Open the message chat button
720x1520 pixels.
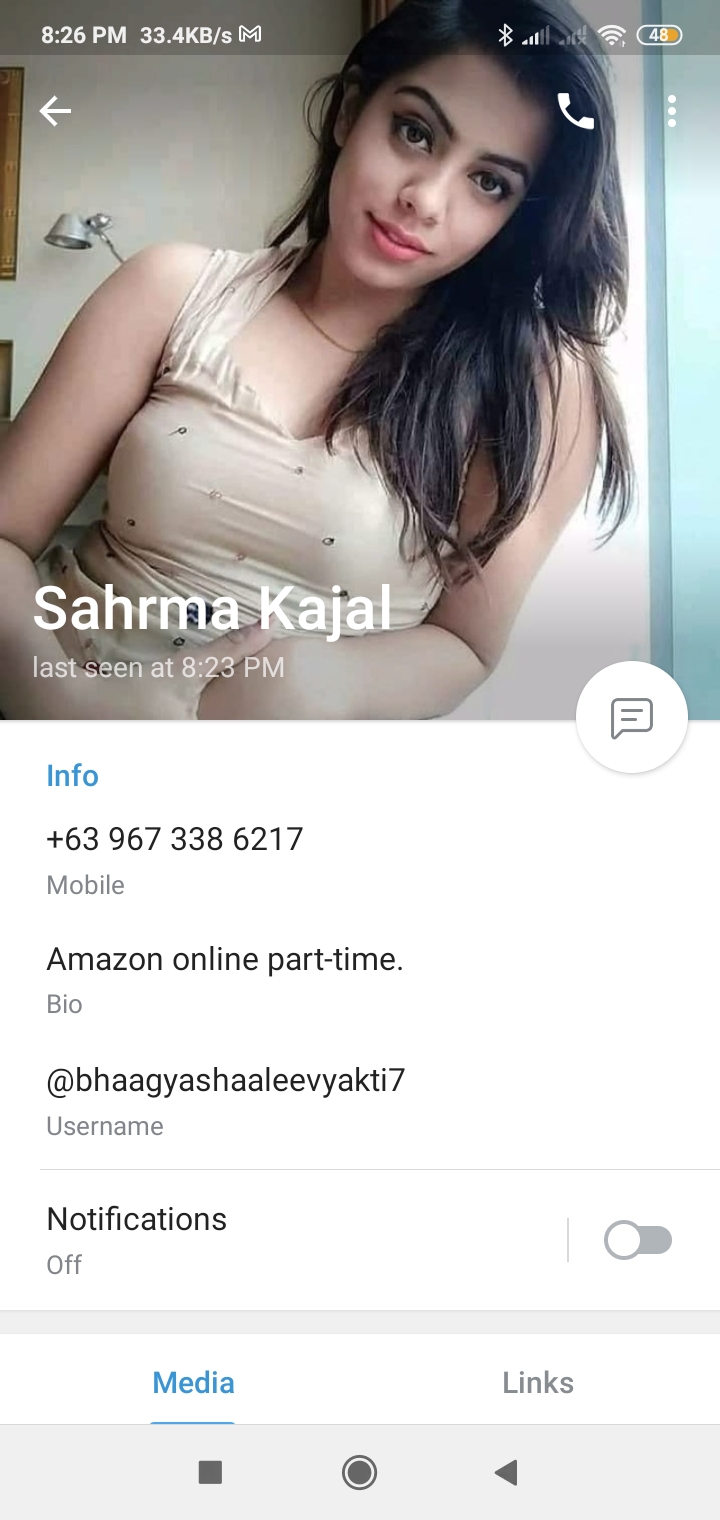[632, 717]
